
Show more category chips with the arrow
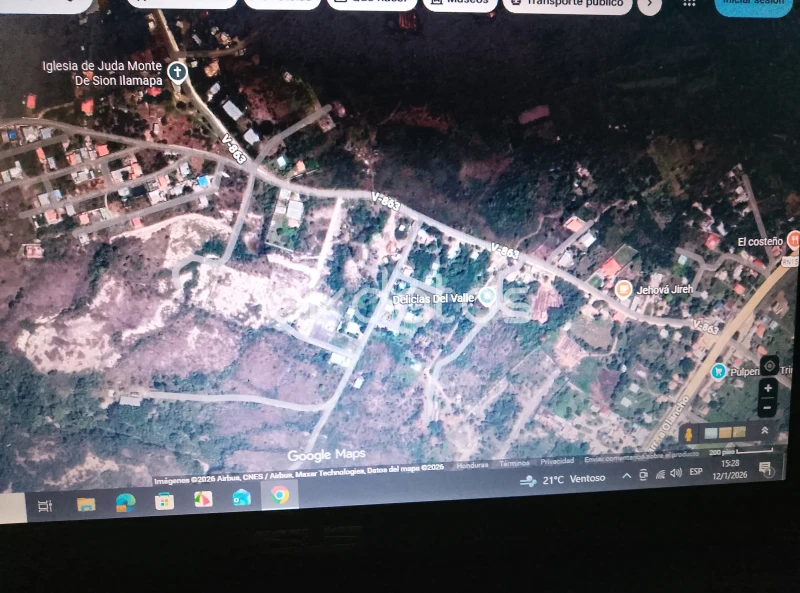650,3
